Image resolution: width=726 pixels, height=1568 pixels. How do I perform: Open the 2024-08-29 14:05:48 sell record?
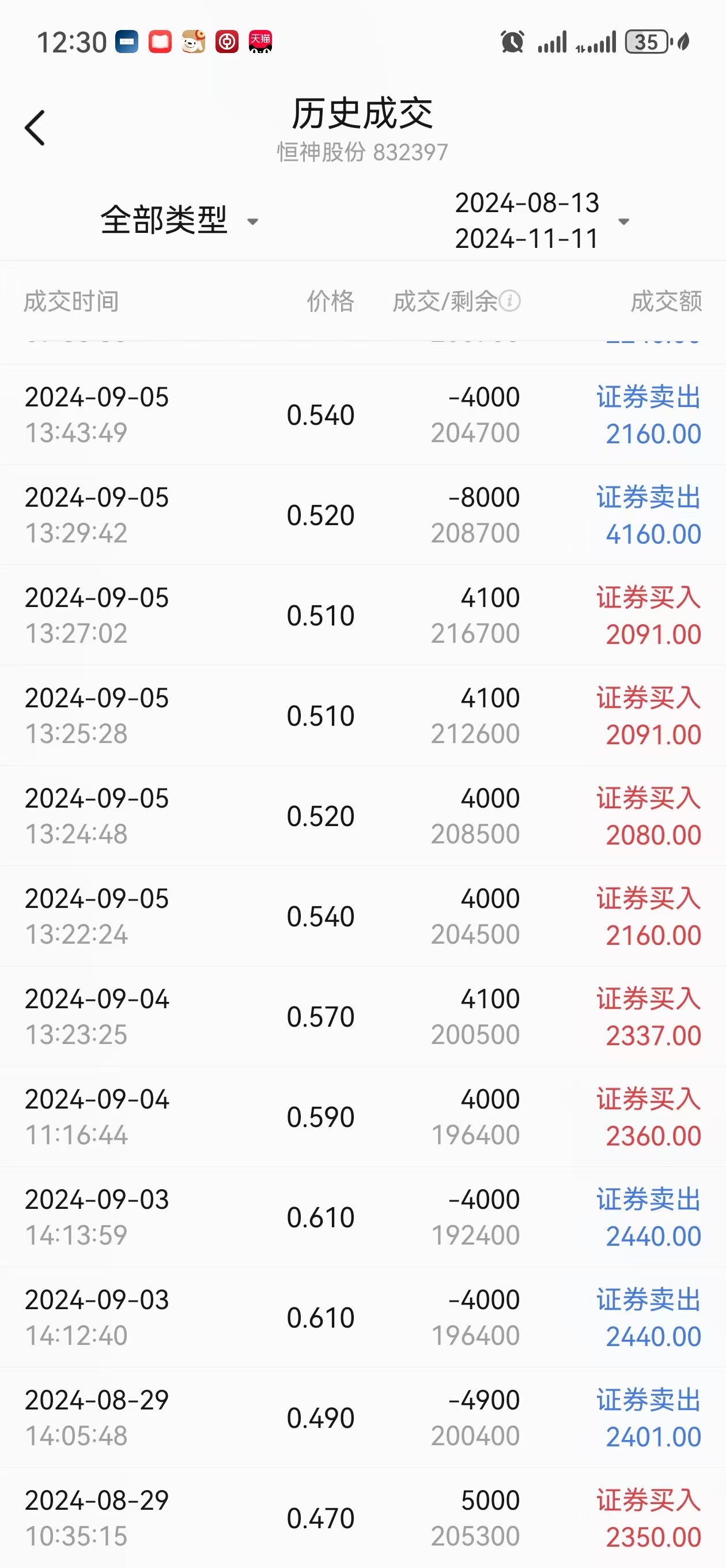362,1418
